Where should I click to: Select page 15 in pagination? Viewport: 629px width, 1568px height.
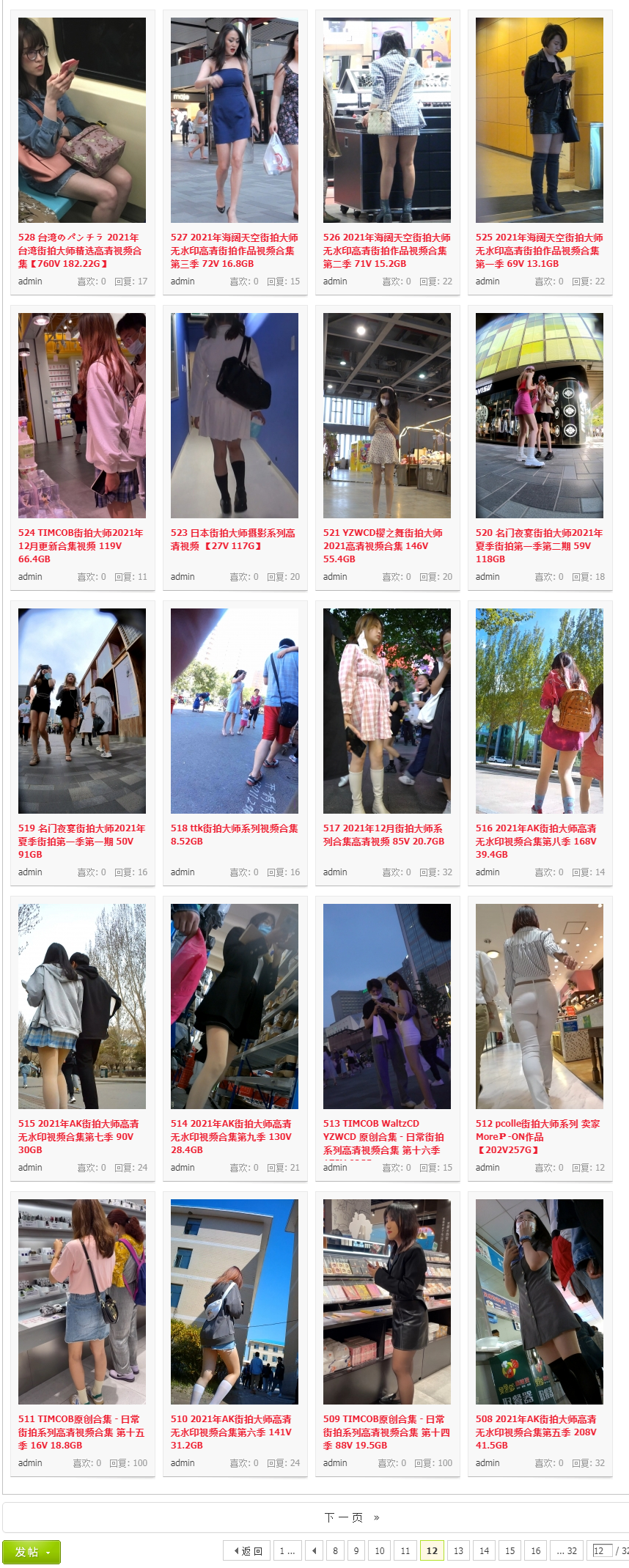coord(510,1550)
